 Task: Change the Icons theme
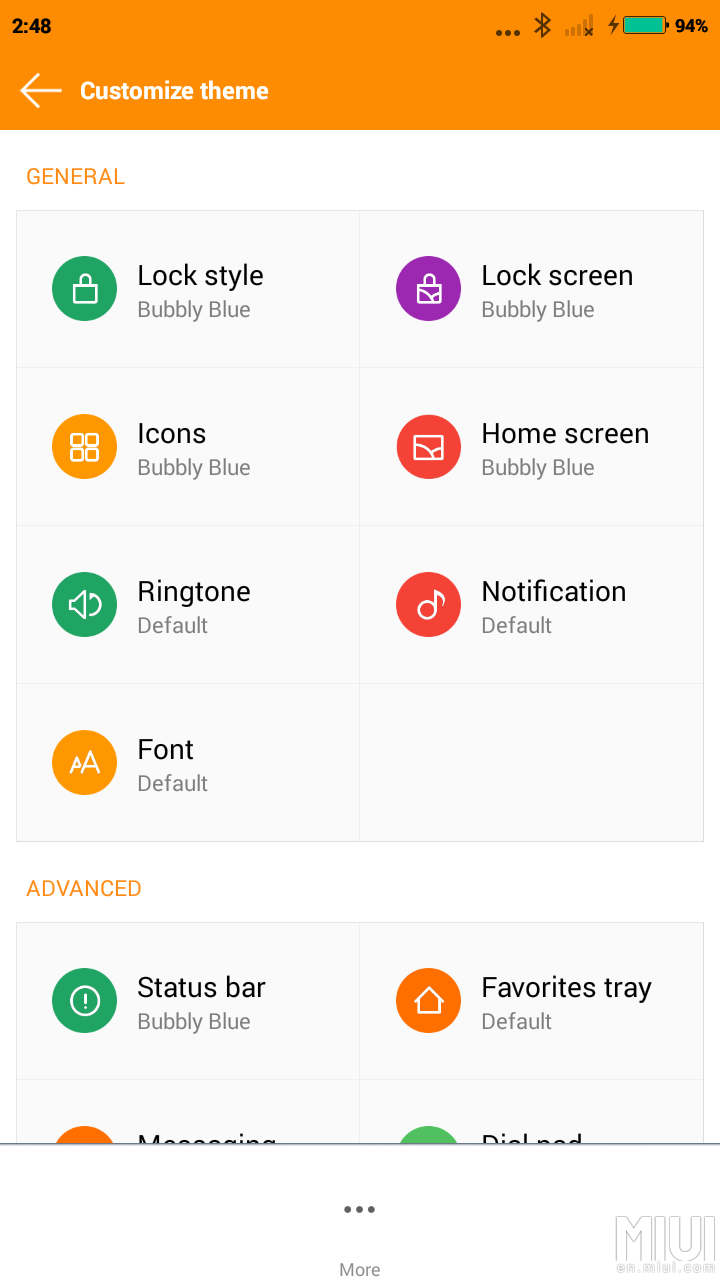click(188, 448)
